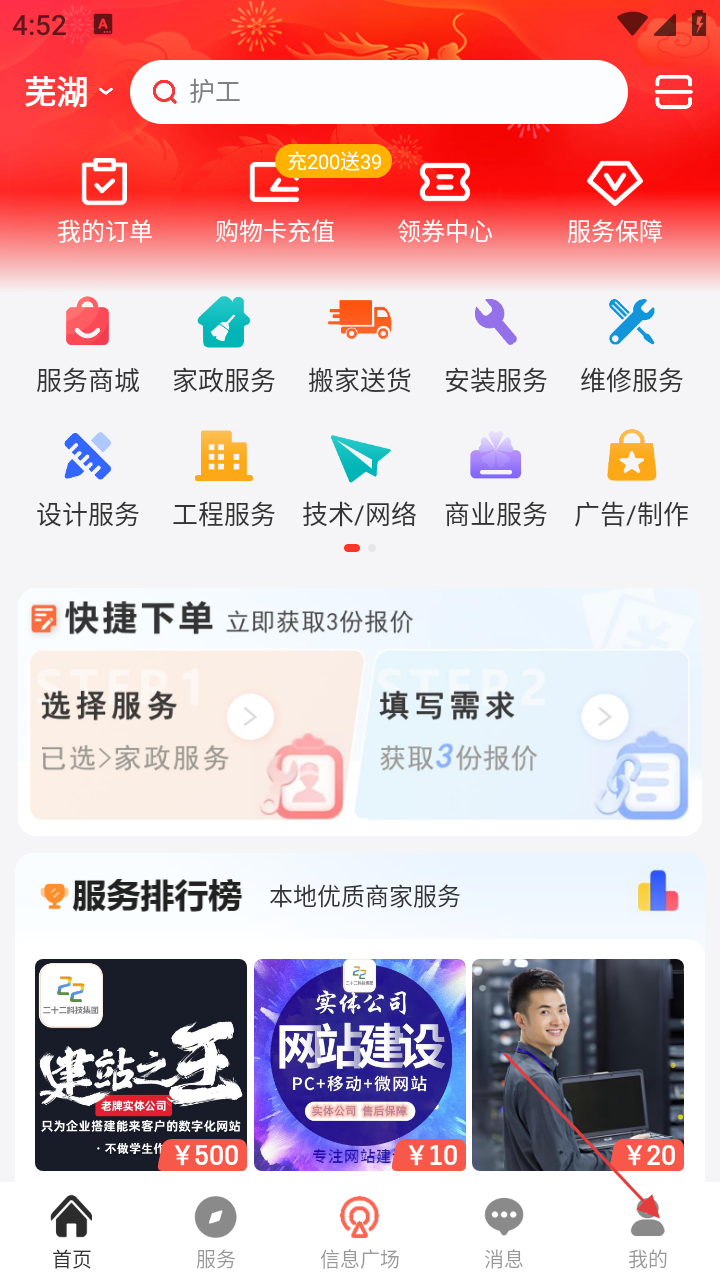Open the scan icon beside search

click(x=673, y=92)
